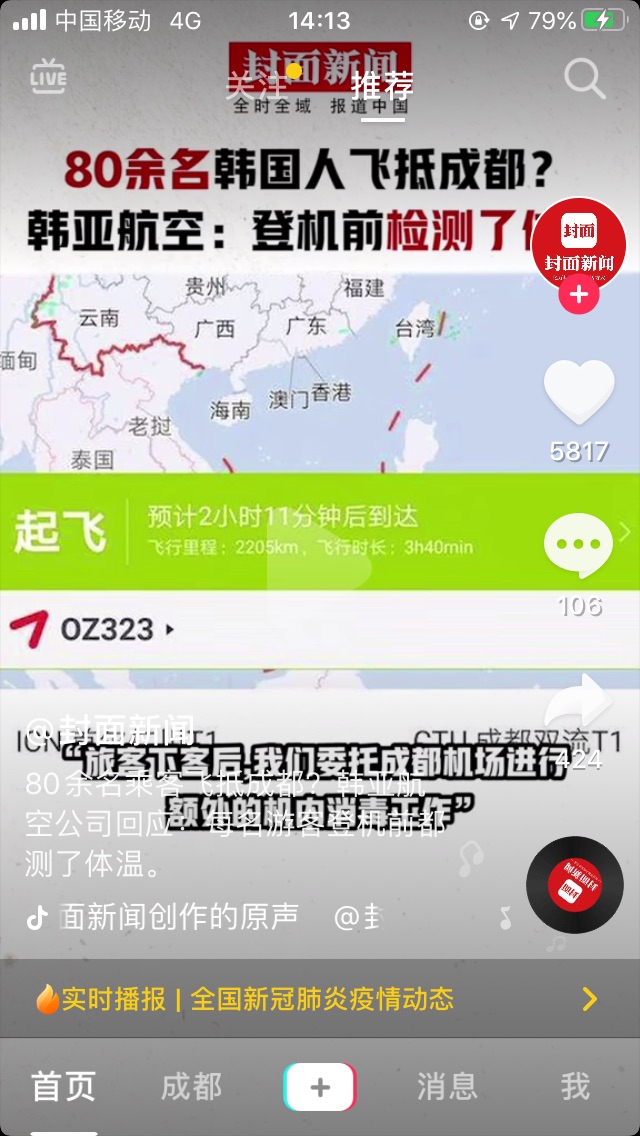Open 封面新闻 profile avatar

tap(579, 243)
